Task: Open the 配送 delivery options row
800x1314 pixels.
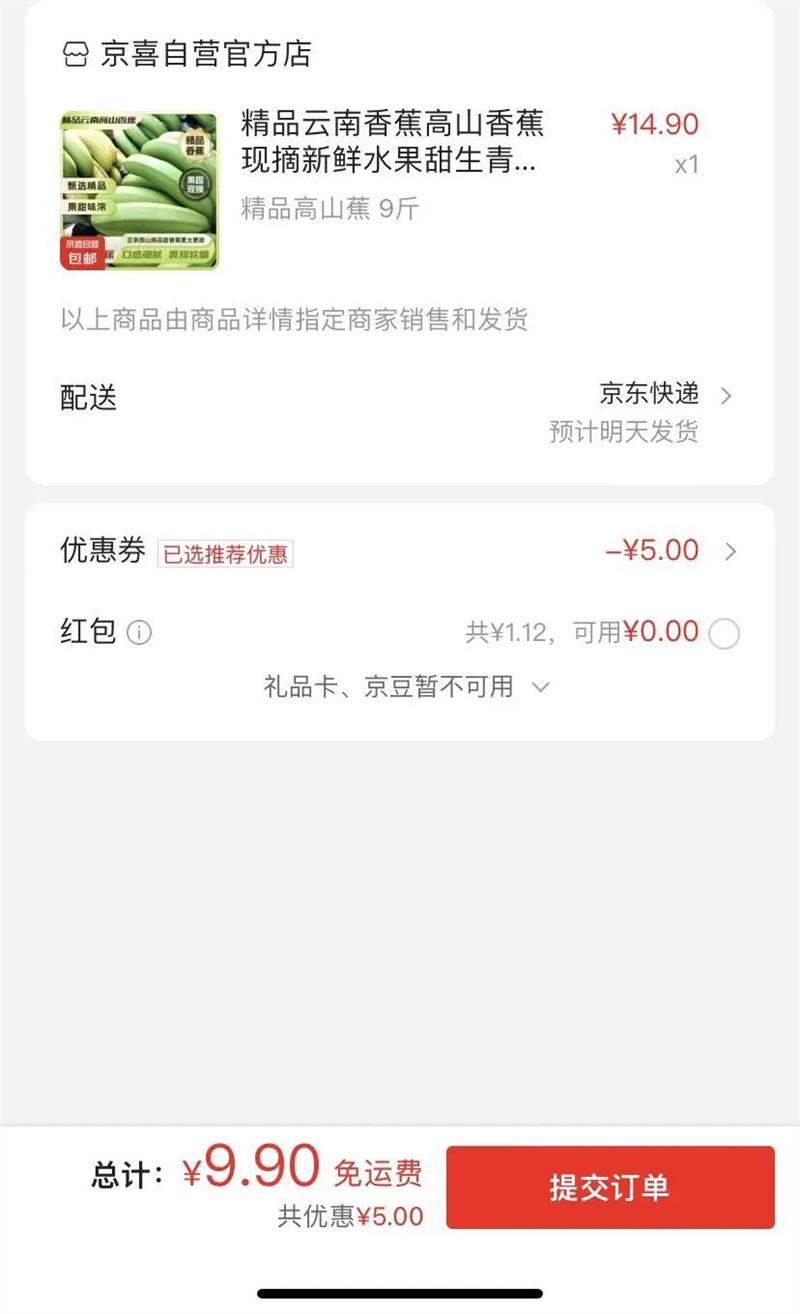Action: pyautogui.click(x=400, y=397)
